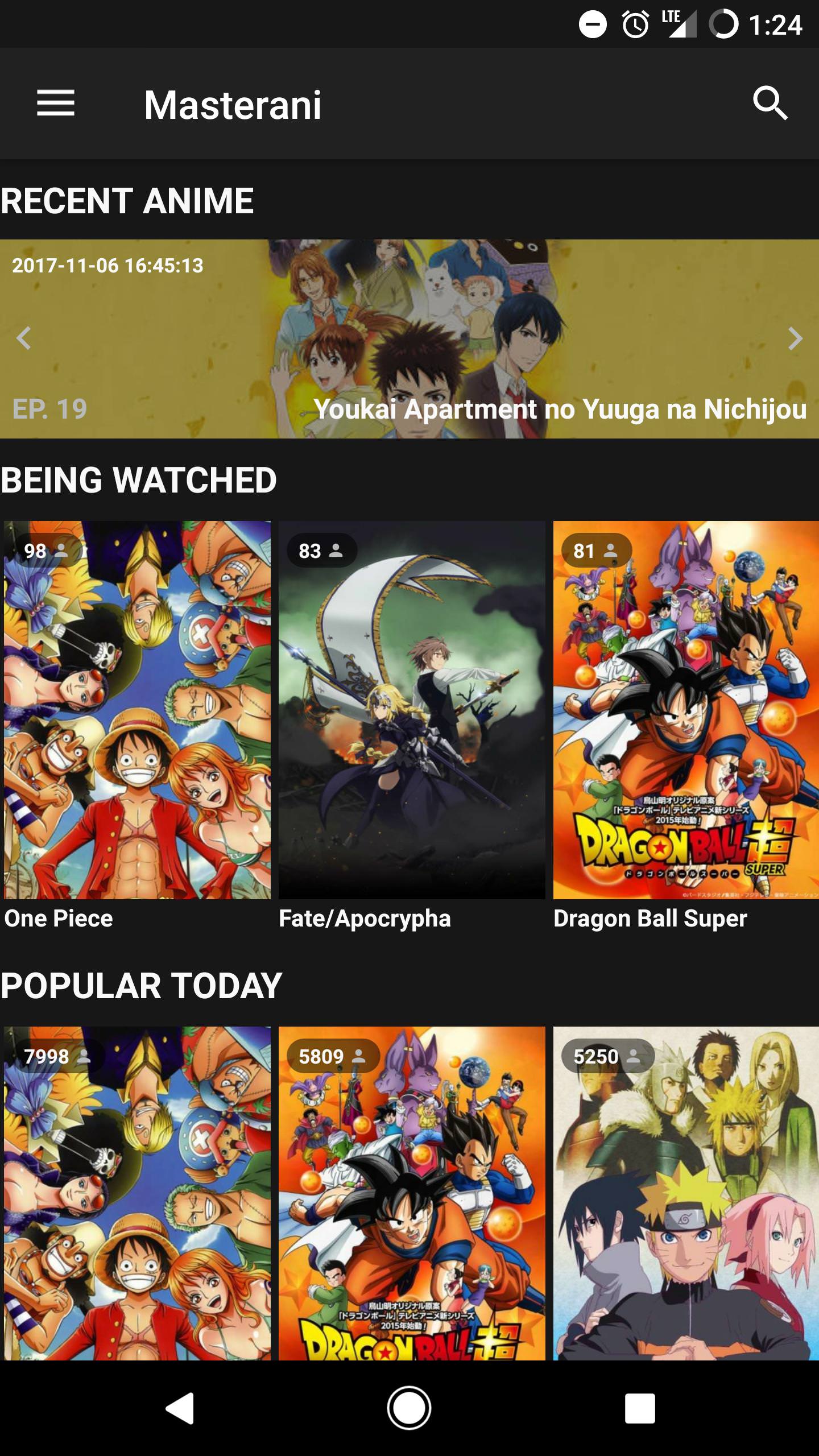The width and height of the screenshot is (819, 1456).
Task: Open the hamburger navigation drawer
Action: tap(56, 104)
